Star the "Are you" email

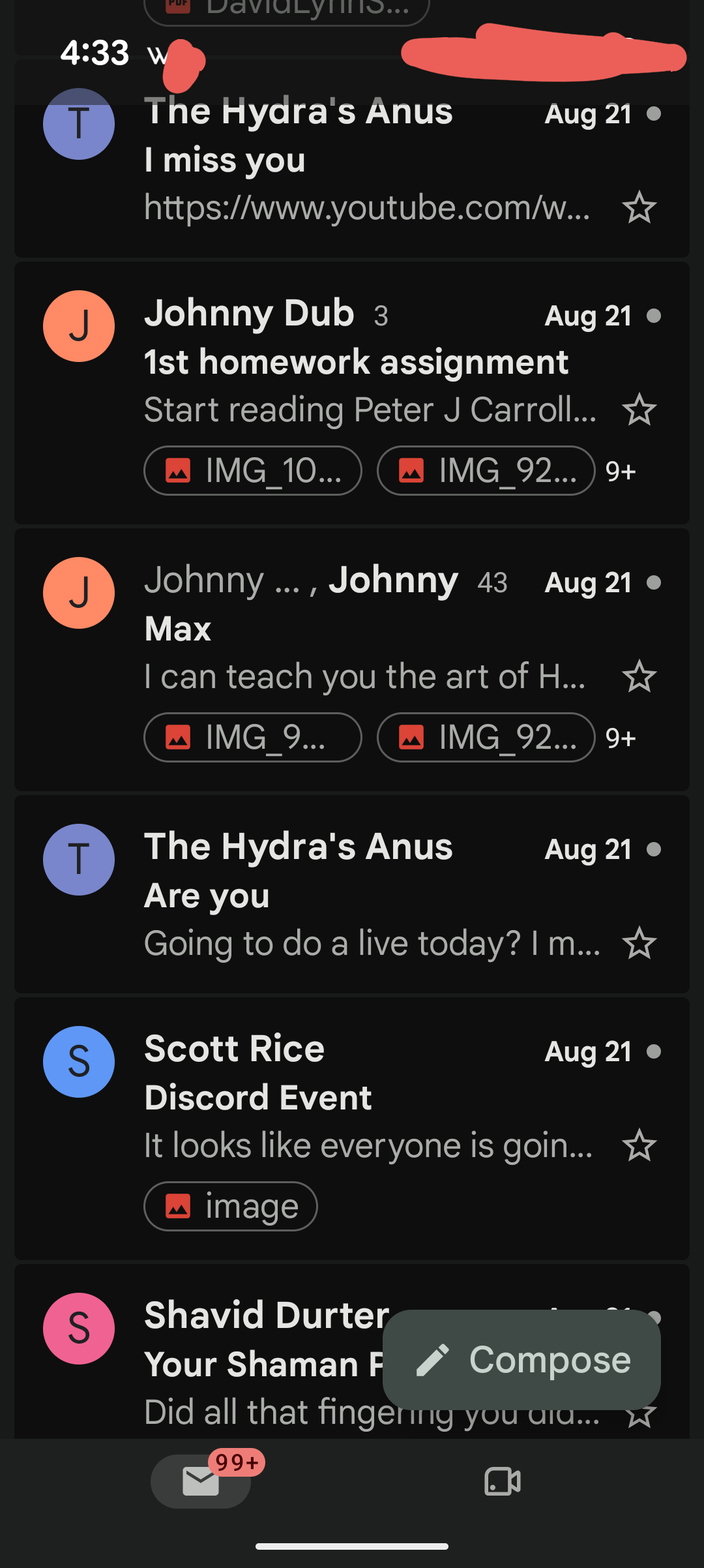639,943
